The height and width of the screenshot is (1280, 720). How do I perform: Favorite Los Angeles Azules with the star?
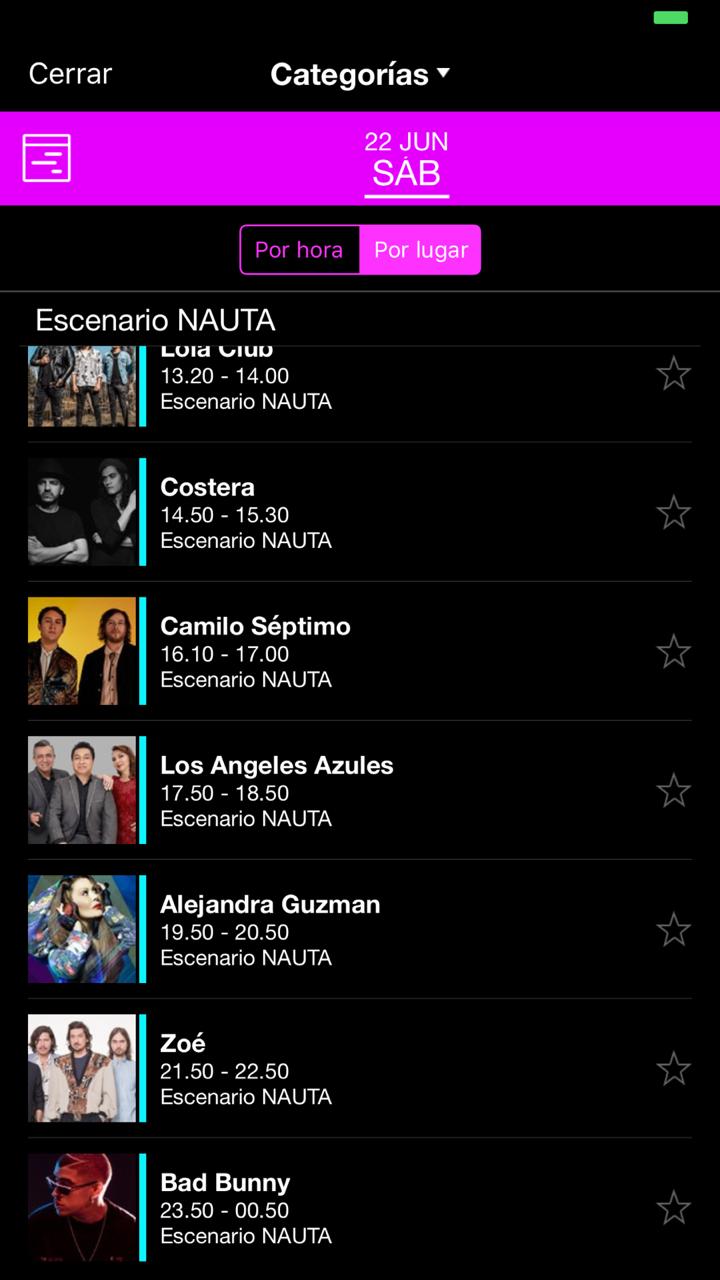point(673,790)
